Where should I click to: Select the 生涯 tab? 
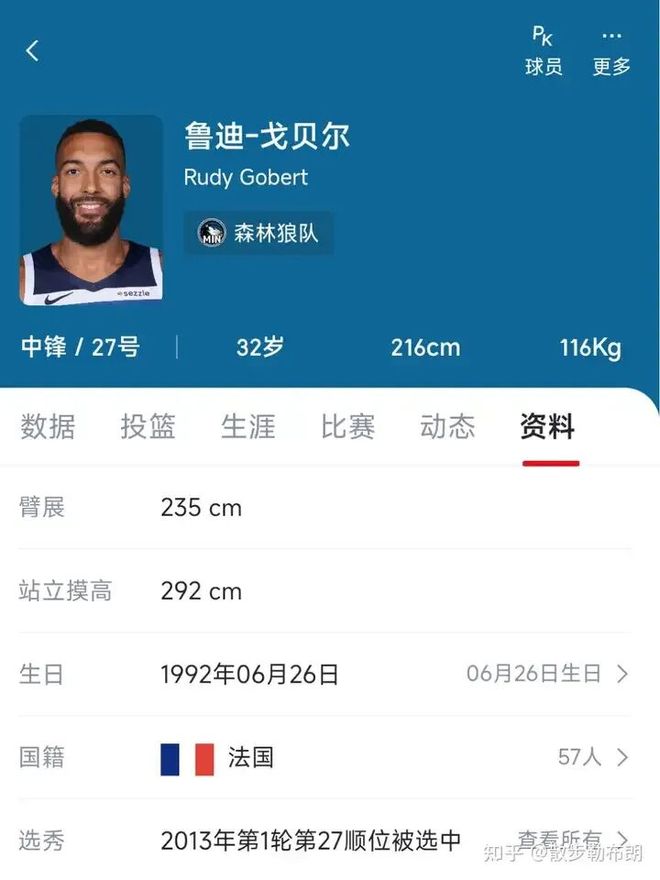[x=248, y=427]
